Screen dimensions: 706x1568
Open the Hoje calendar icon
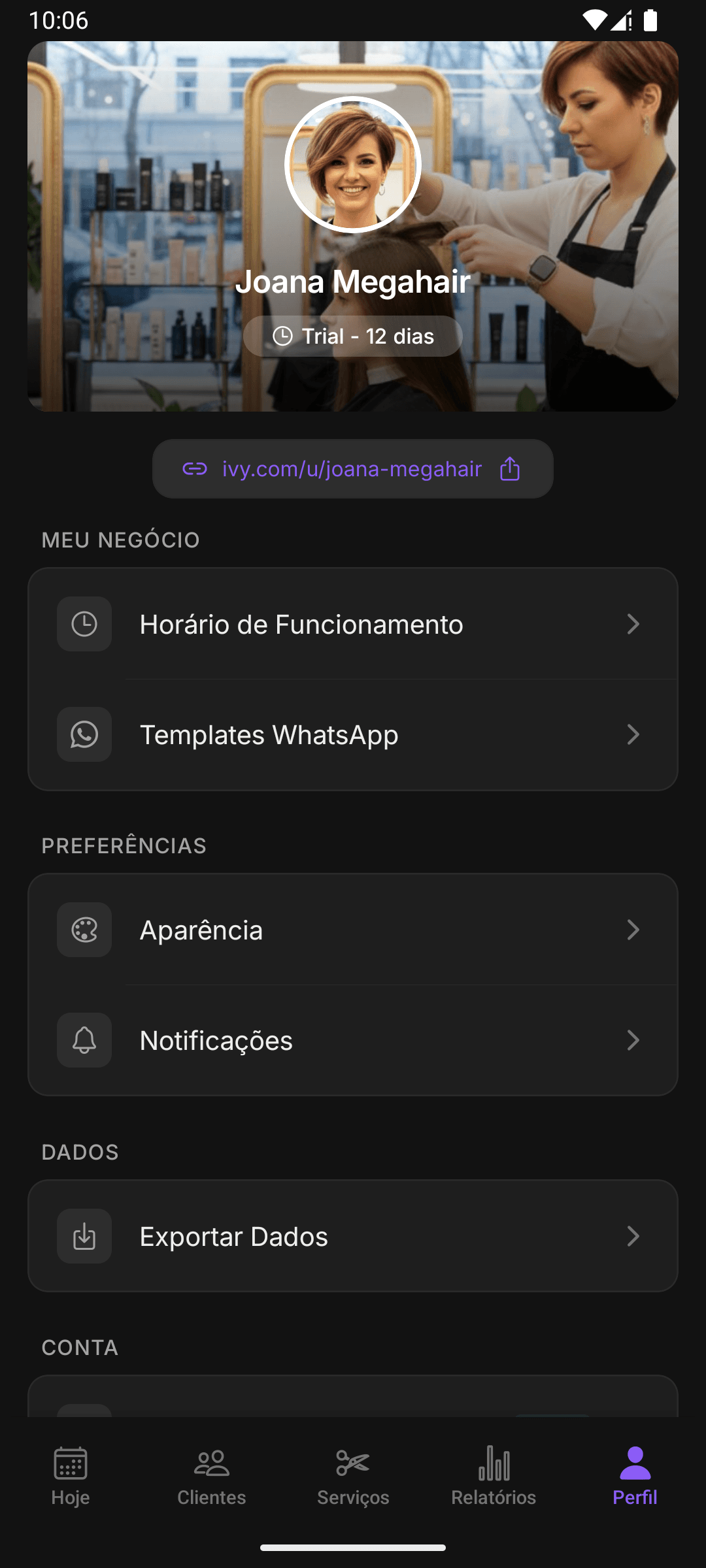[x=71, y=1470]
